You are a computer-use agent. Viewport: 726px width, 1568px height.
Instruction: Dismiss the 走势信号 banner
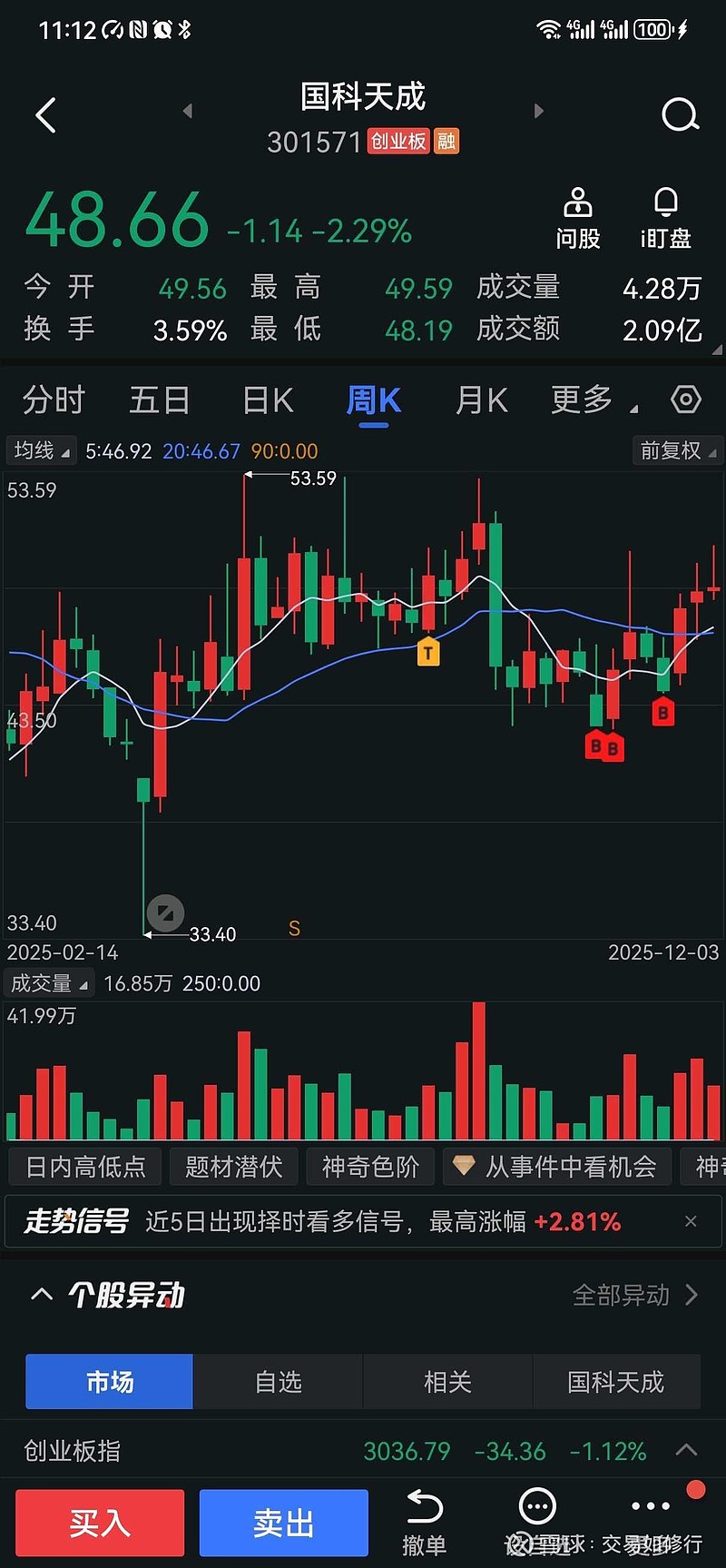pos(691,1221)
